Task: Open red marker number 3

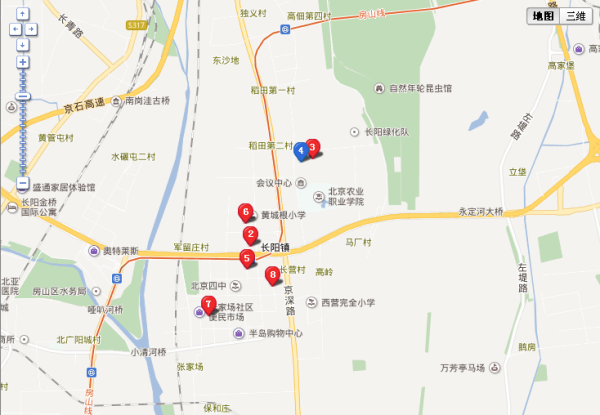Action: pos(312,148)
